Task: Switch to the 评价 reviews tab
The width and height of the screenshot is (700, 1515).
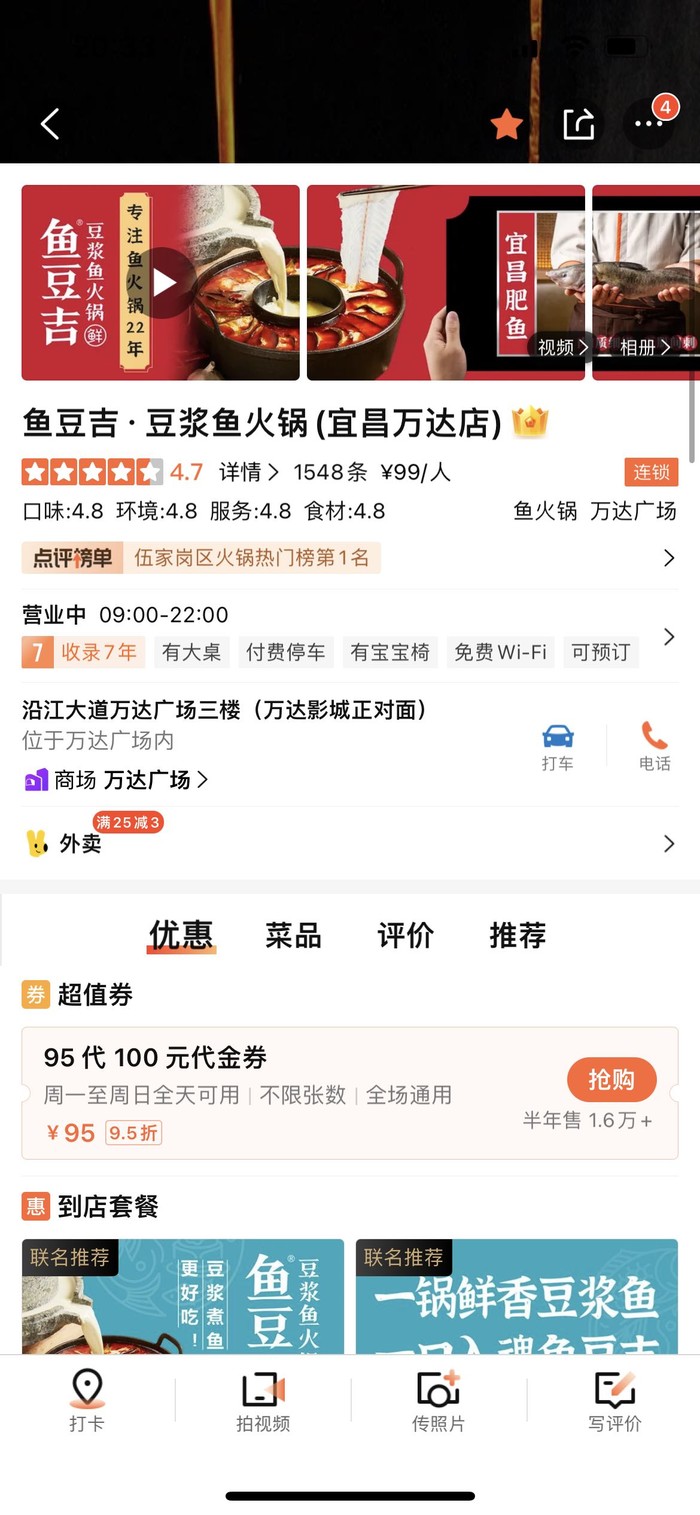Action: tap(405, 935)
